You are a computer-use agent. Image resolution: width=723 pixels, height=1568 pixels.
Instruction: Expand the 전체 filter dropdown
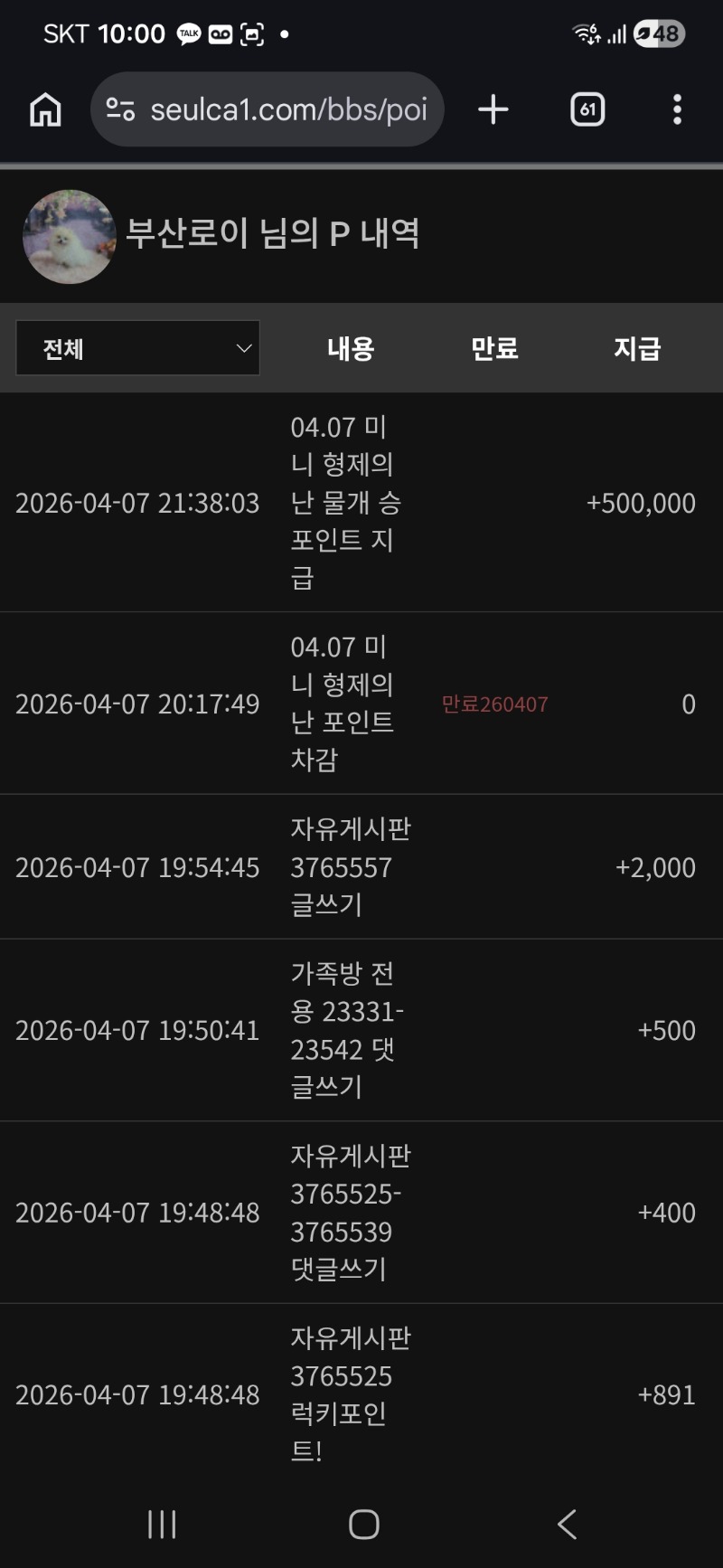tap(138, 348)
